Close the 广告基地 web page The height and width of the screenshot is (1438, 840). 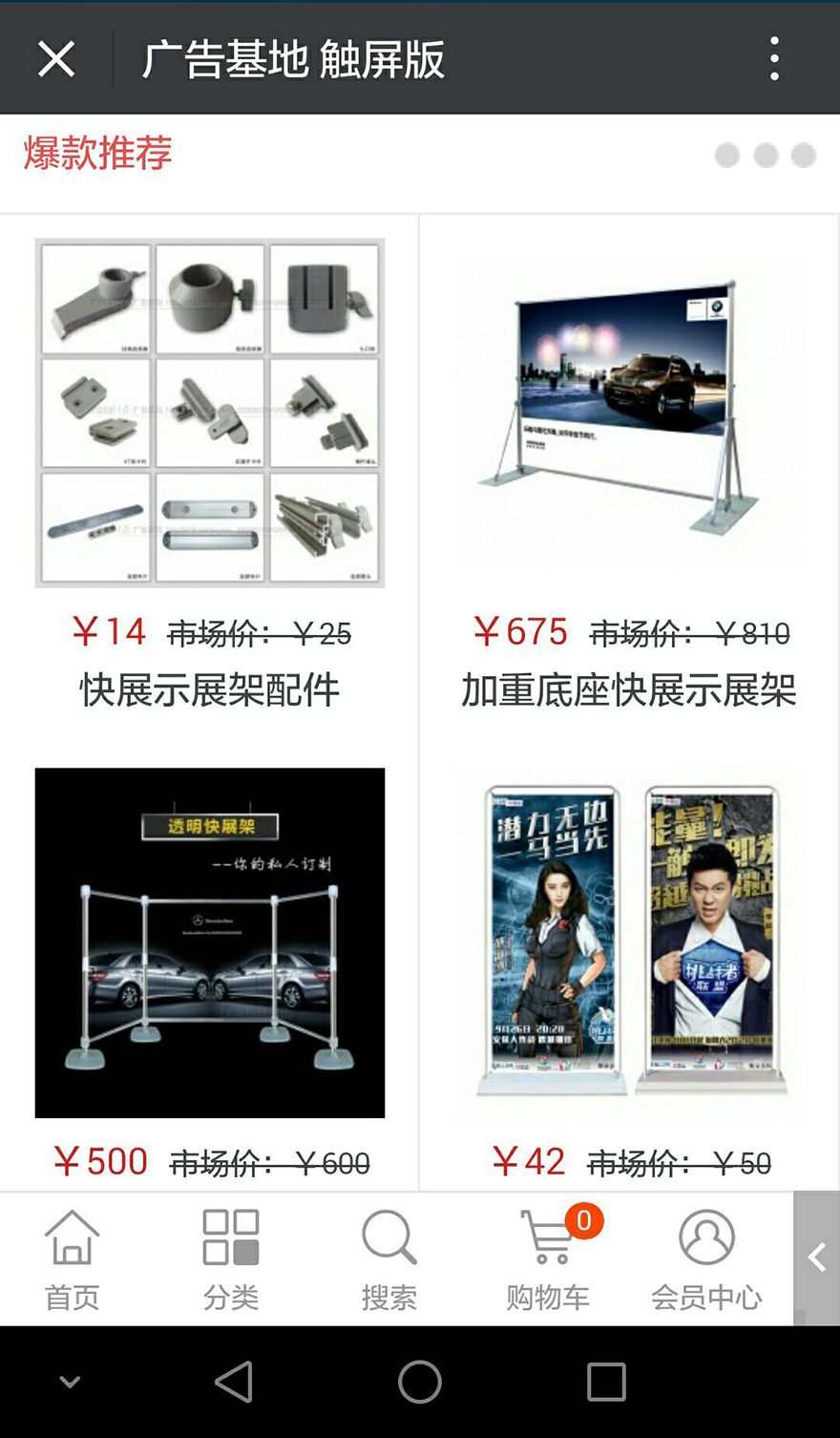(x=56, y=59)
